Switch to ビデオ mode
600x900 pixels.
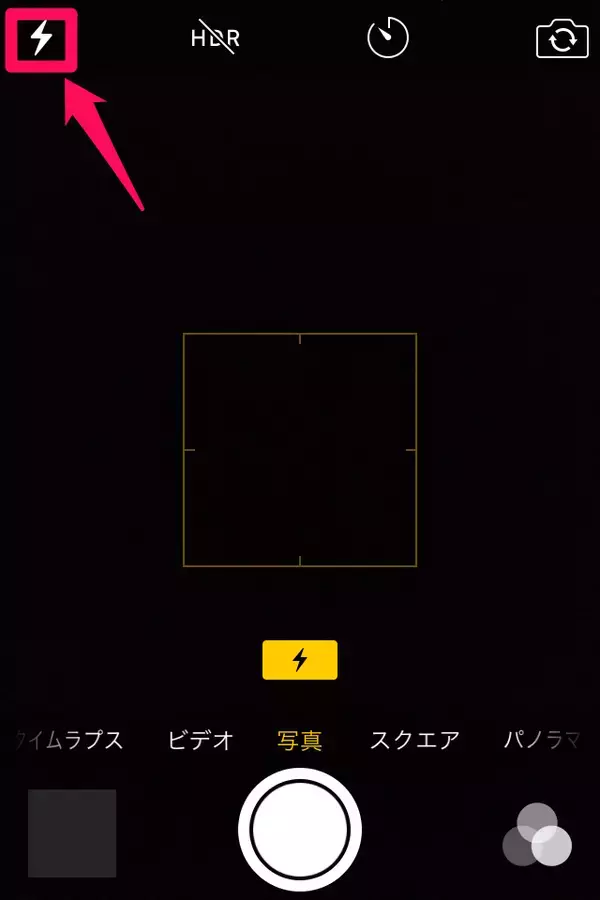[201, 741]
